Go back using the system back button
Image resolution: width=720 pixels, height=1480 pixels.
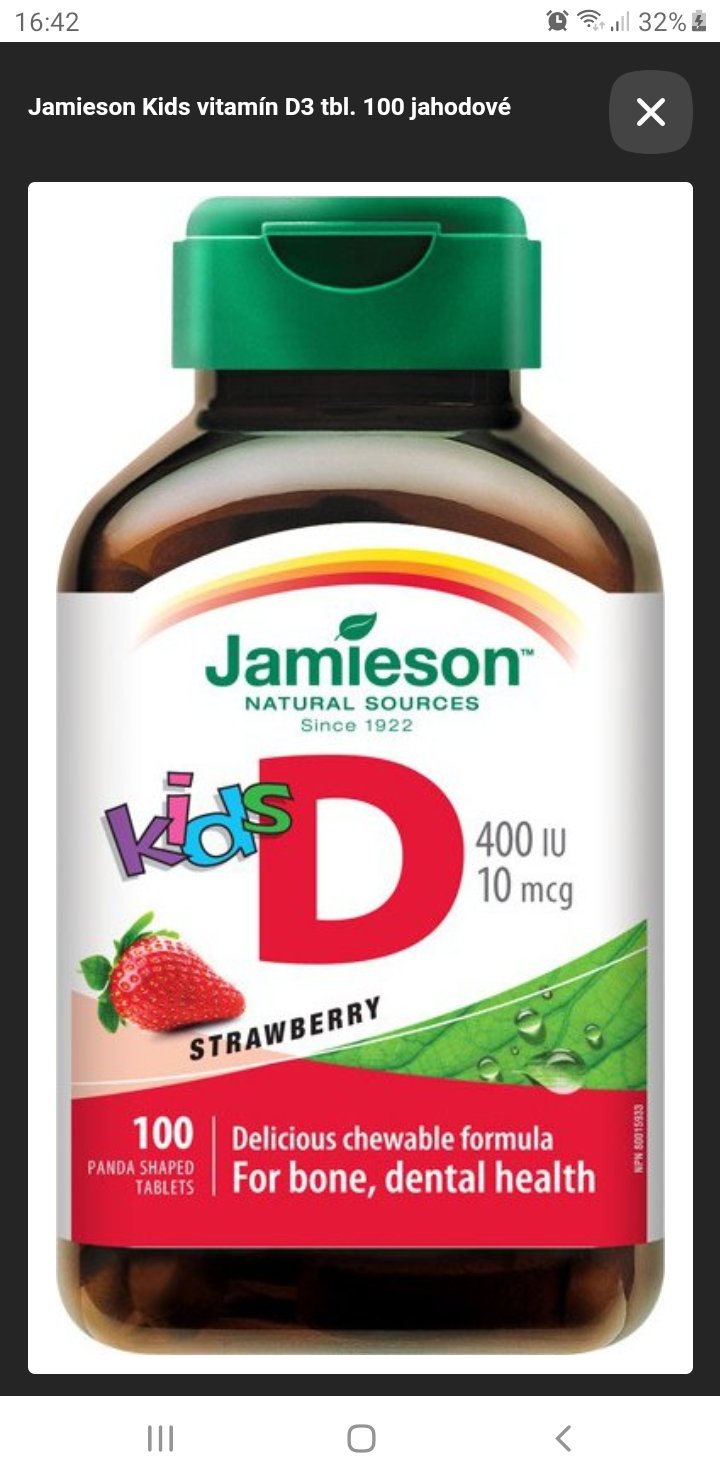click(563, 1438)
